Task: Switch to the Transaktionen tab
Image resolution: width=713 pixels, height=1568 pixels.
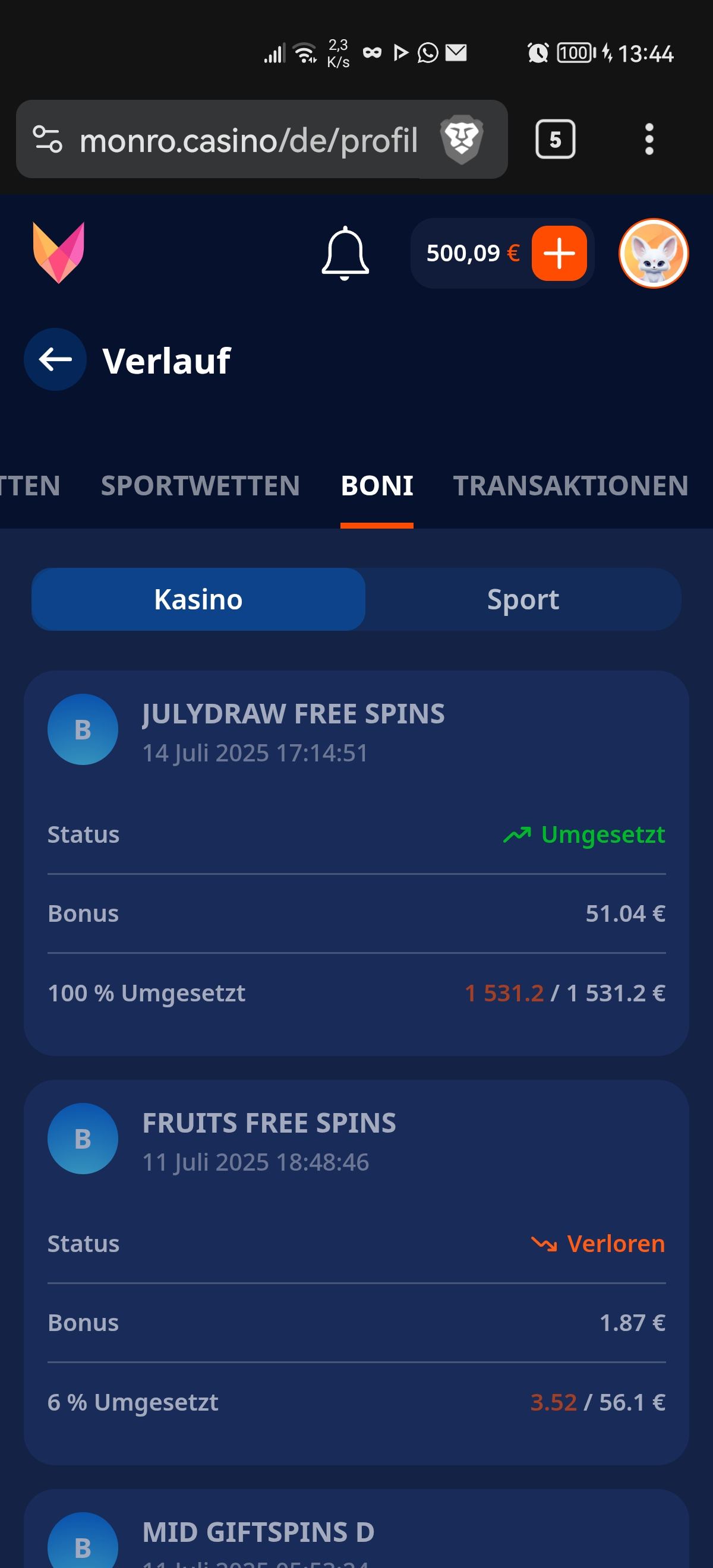Action: click(x=570, y=486)
